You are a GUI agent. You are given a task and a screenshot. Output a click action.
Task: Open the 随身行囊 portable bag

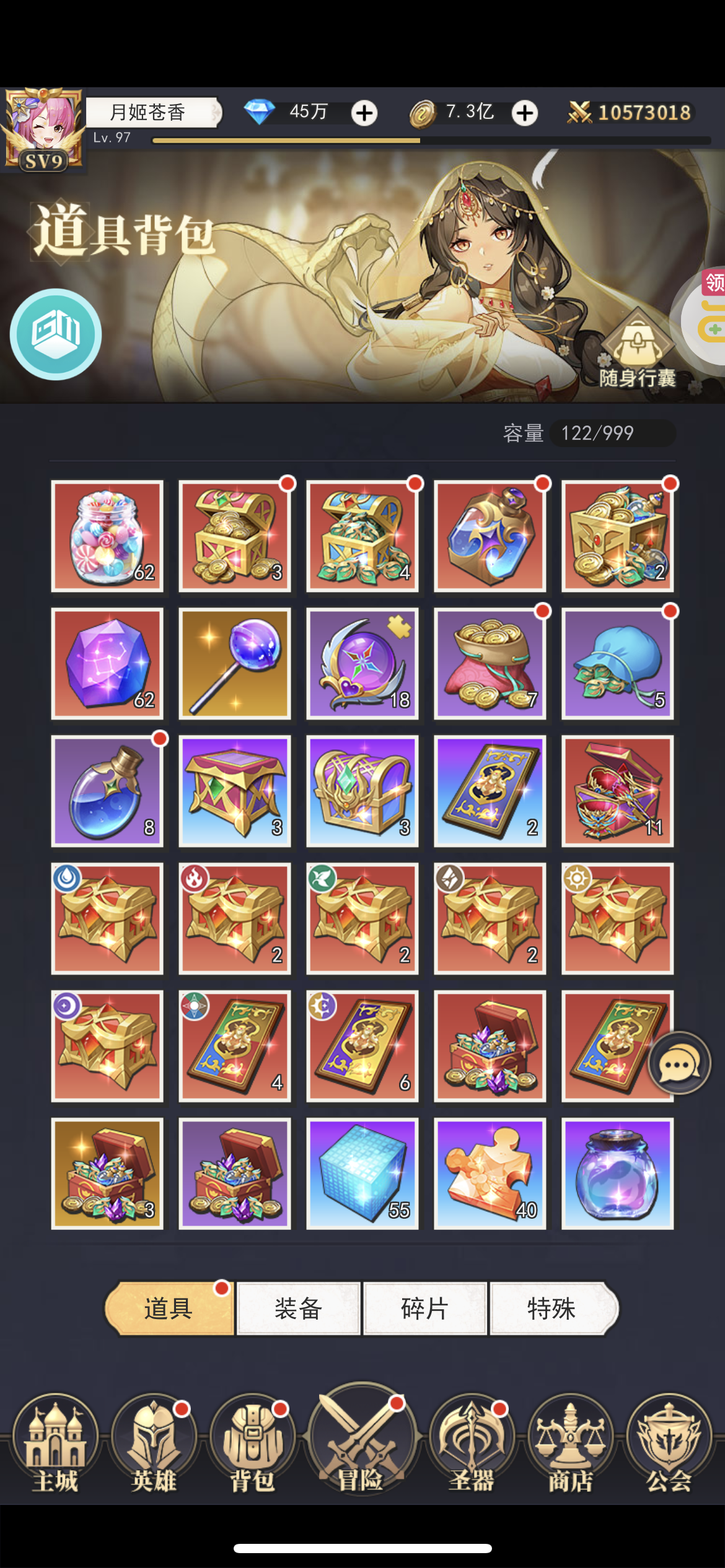[x=637, y=349]
